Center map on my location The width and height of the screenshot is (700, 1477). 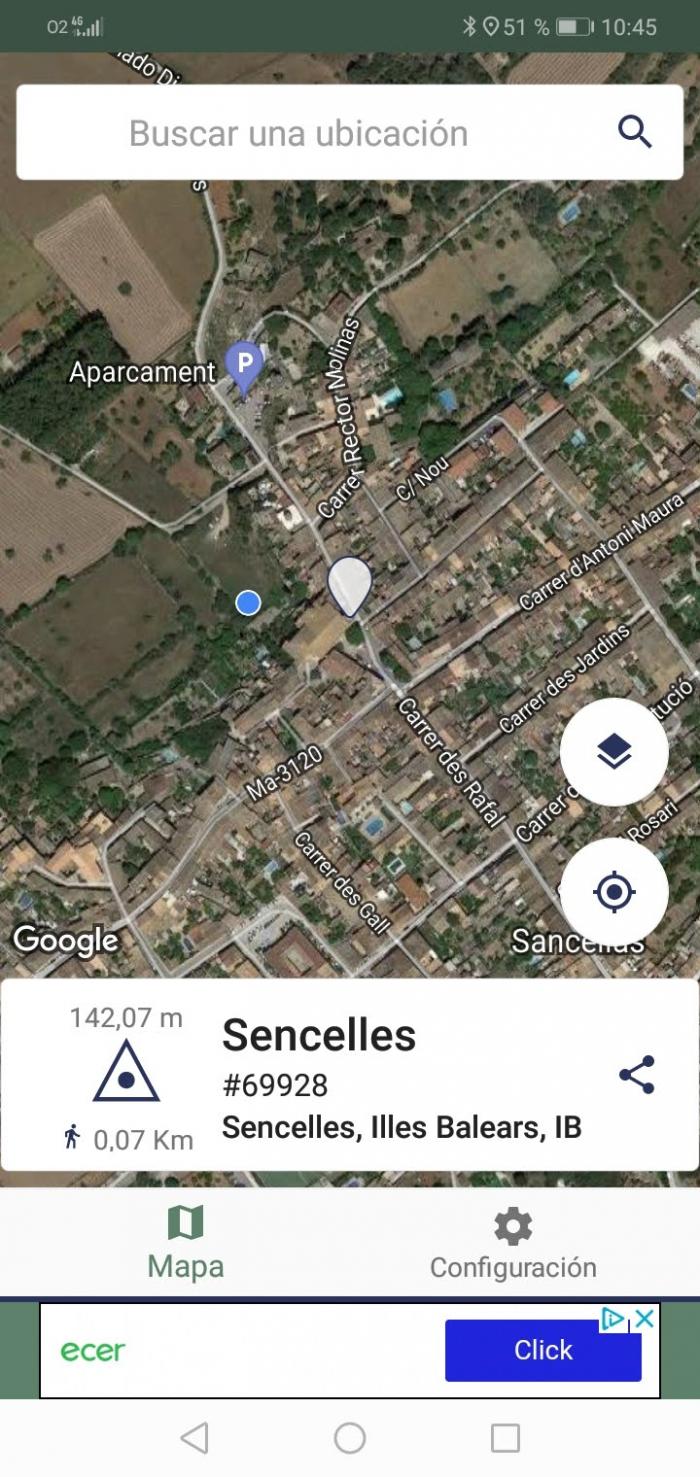(x=614, y=892)
